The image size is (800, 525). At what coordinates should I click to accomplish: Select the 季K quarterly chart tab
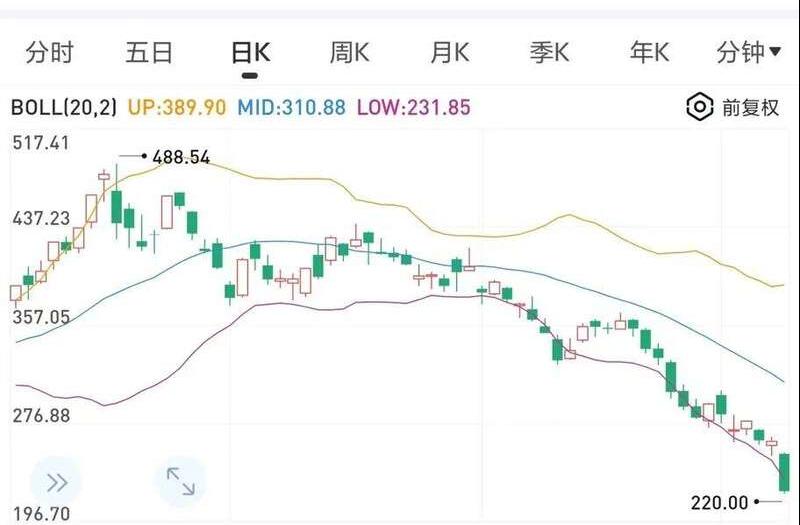(549, 53)
